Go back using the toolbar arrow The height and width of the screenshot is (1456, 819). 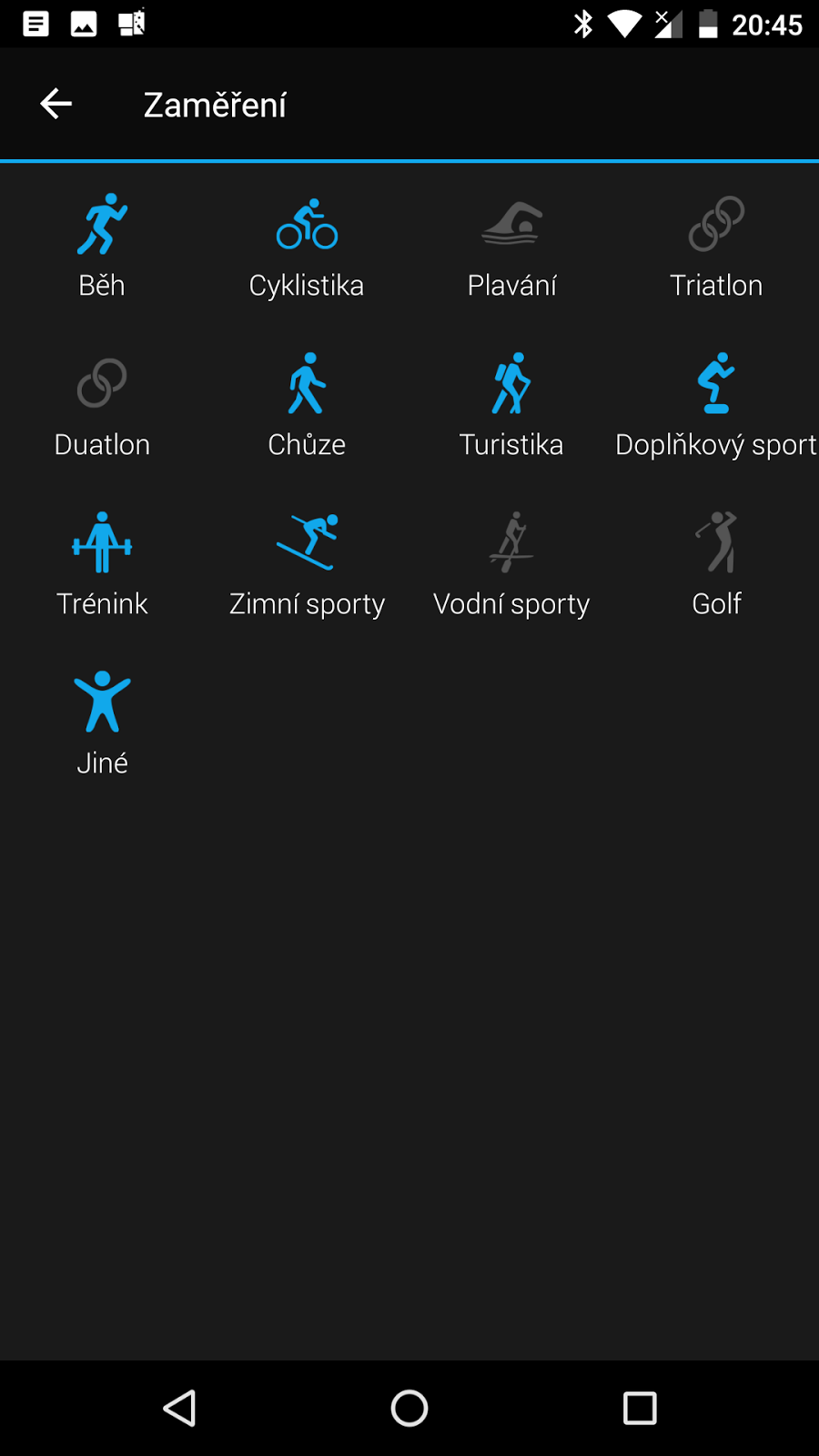coord(56,105)
